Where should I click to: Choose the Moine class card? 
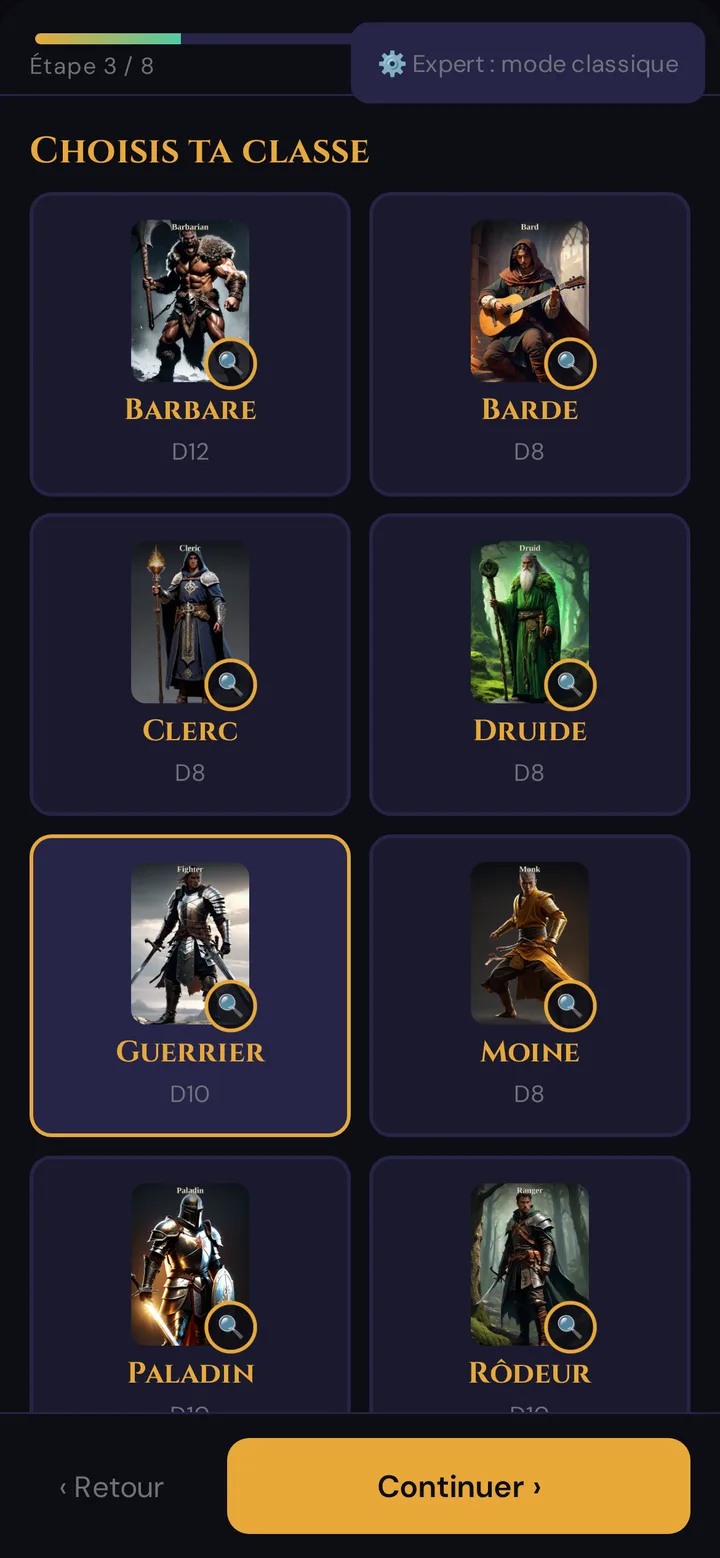coord(530,986)
